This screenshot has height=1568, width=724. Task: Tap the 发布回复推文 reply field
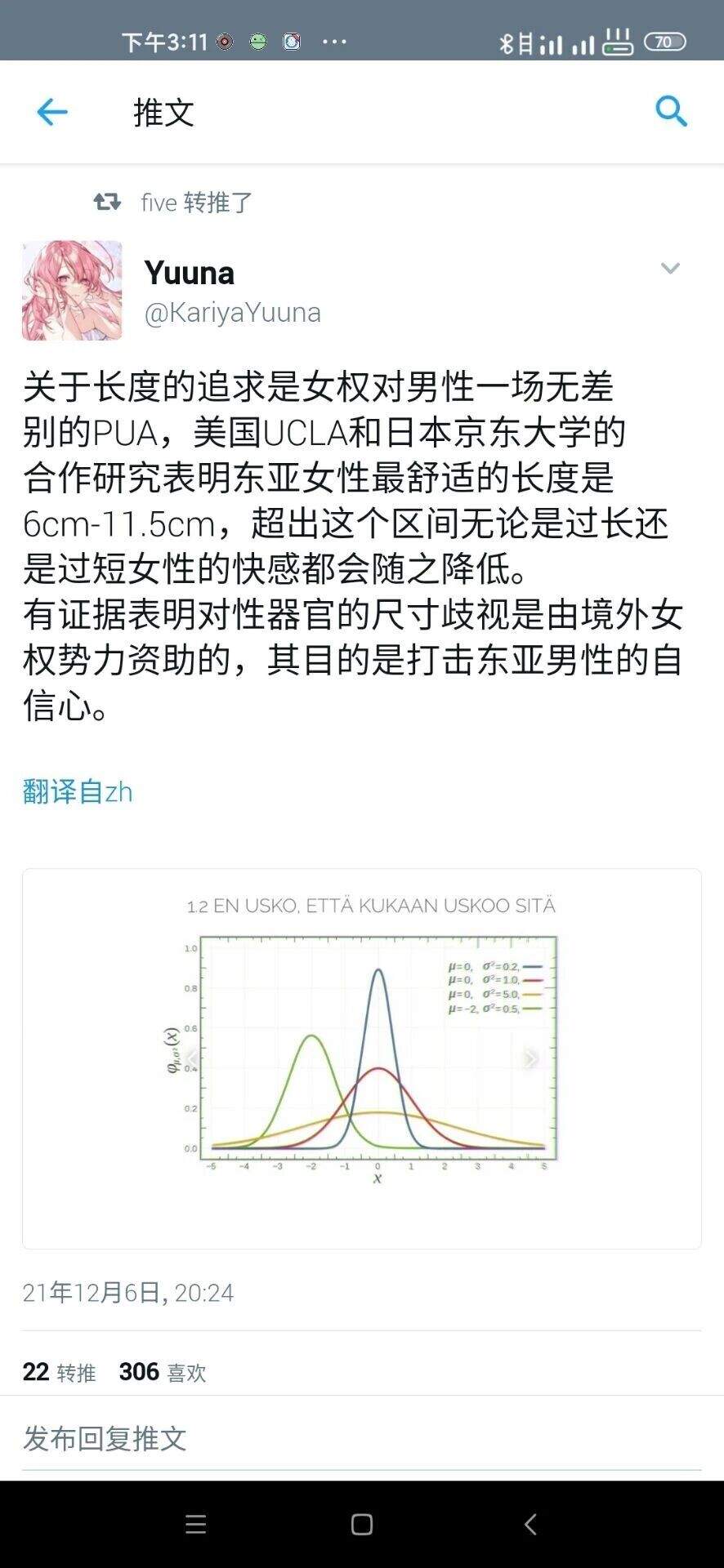(362, 1439)
